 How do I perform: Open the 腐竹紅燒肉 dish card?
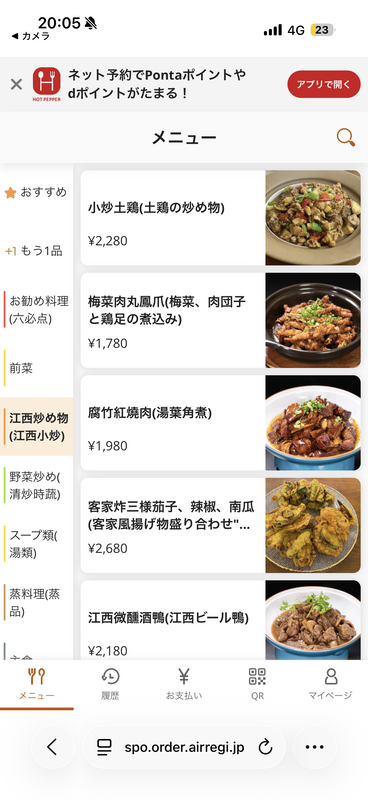click(220, 423)
